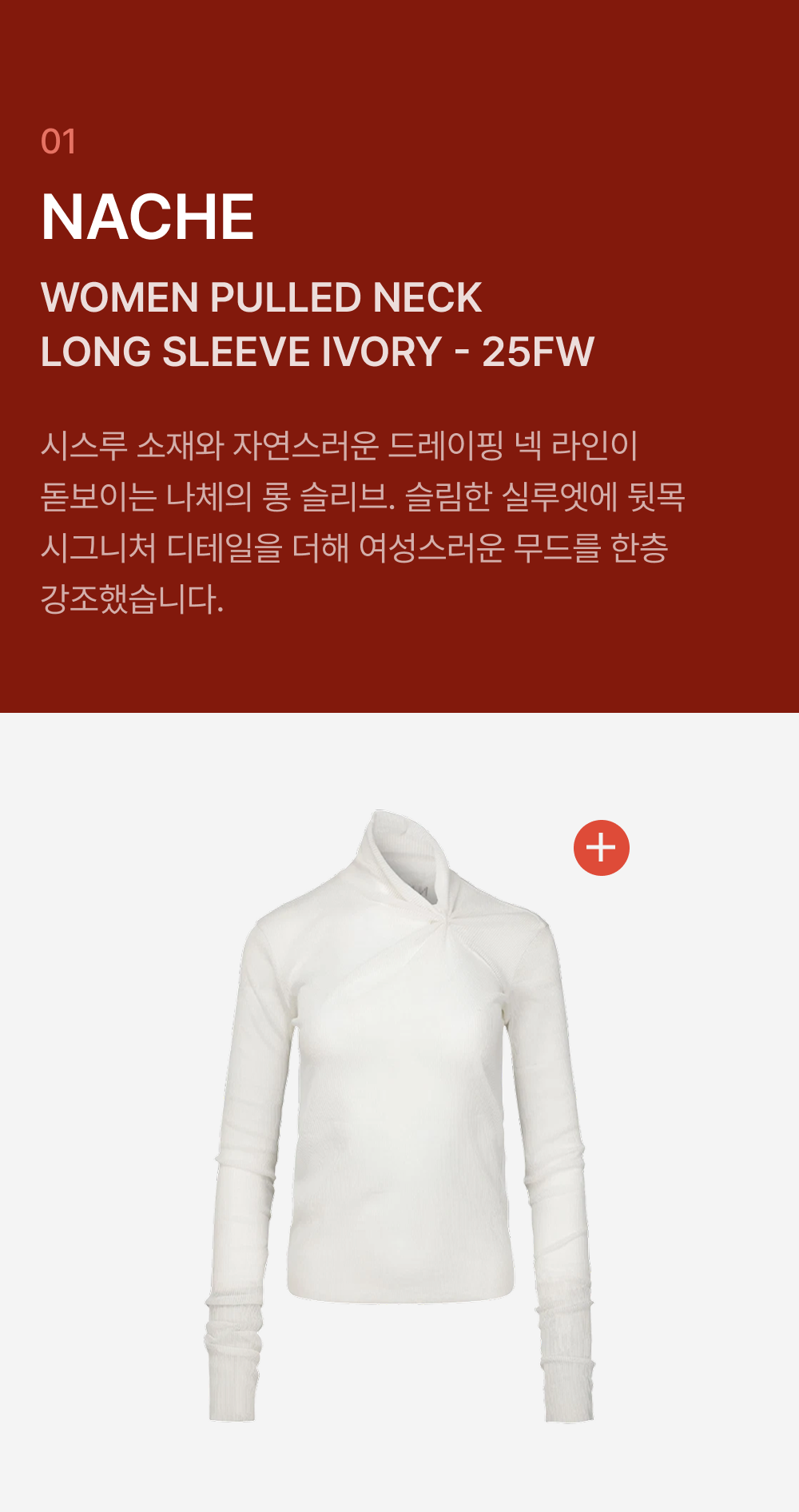
Task: Tap the red plus hotspot on the ivory top
Action: pyautogui.click(x=602, y=848)
